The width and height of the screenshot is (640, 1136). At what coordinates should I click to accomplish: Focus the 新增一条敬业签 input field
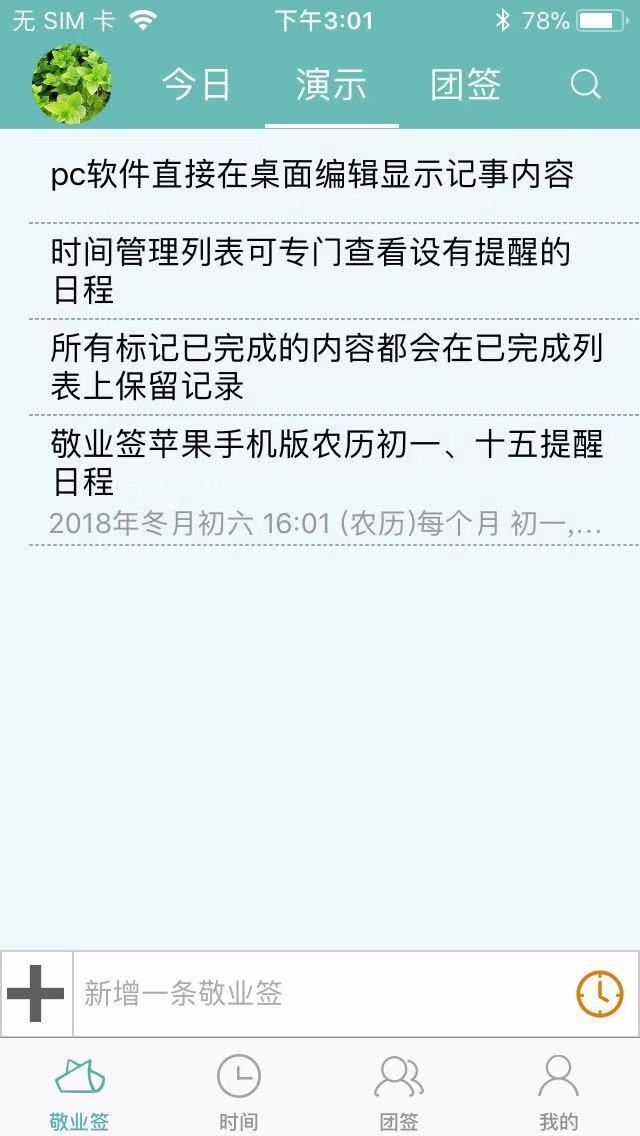[320, 994]
